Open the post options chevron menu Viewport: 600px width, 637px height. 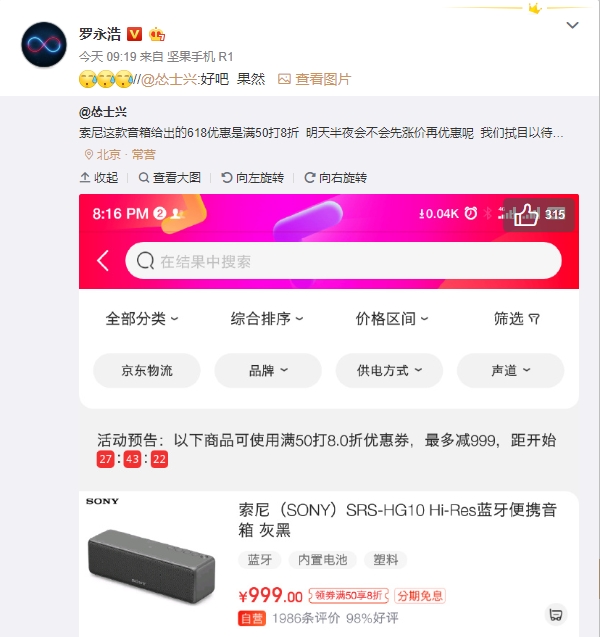tap(572, 25)
